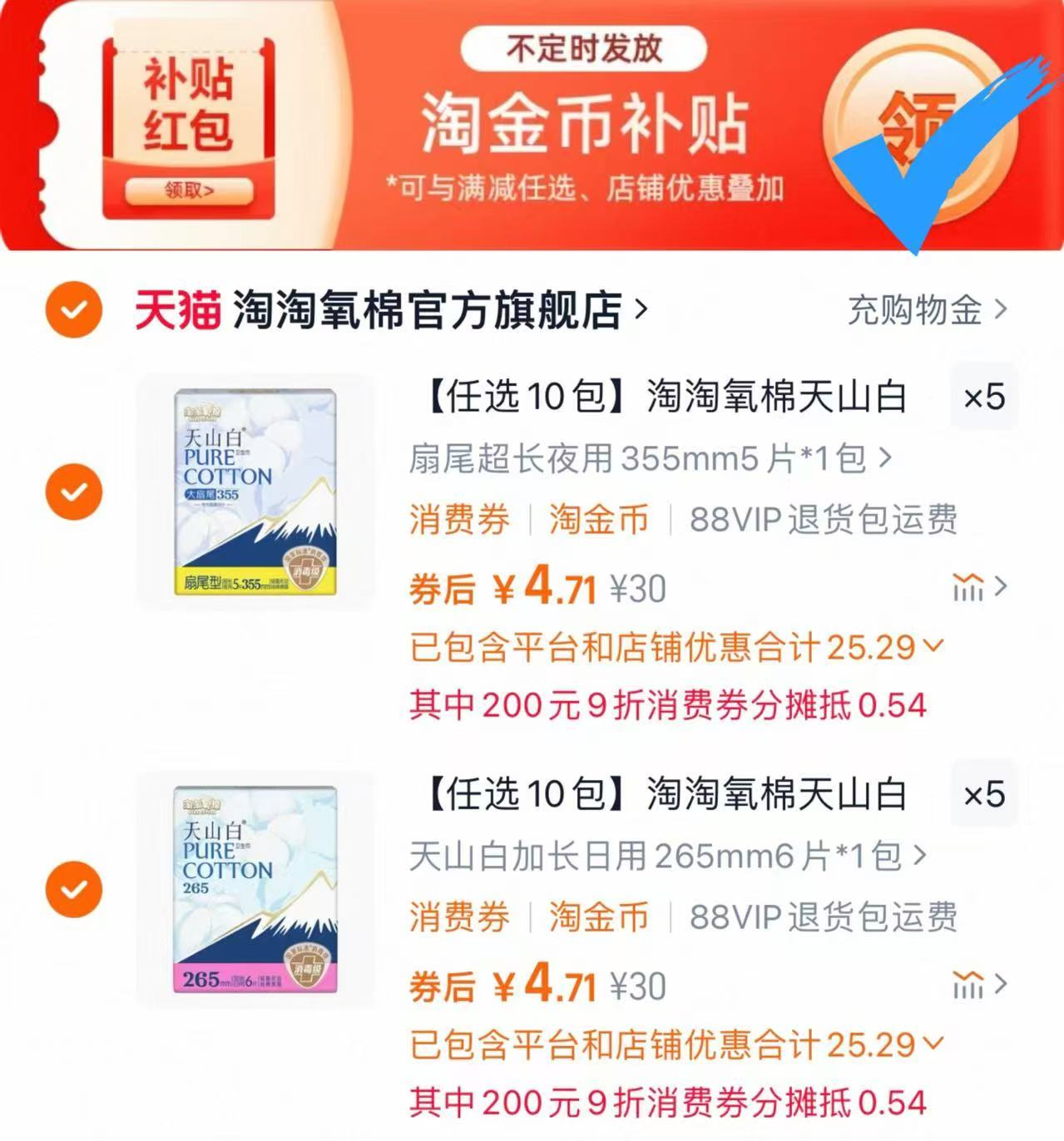Expand discount details for the 355mm item
This screenshot has height=1141, width=1064.
[x=676, y=647]
